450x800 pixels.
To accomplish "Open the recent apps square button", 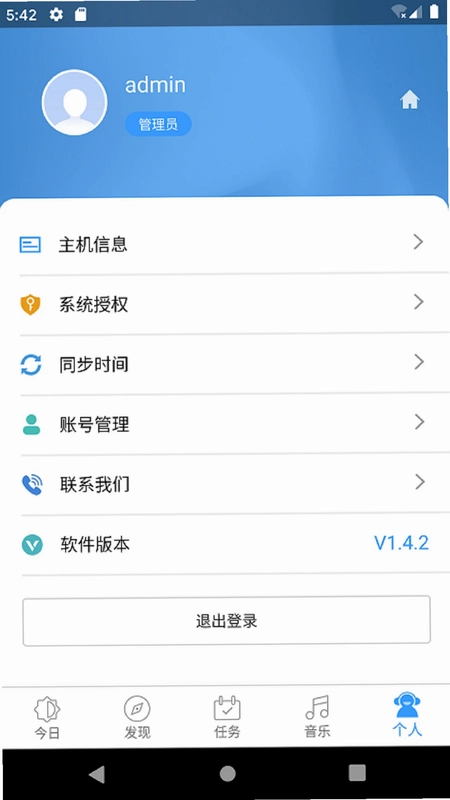I will point(357,773).
